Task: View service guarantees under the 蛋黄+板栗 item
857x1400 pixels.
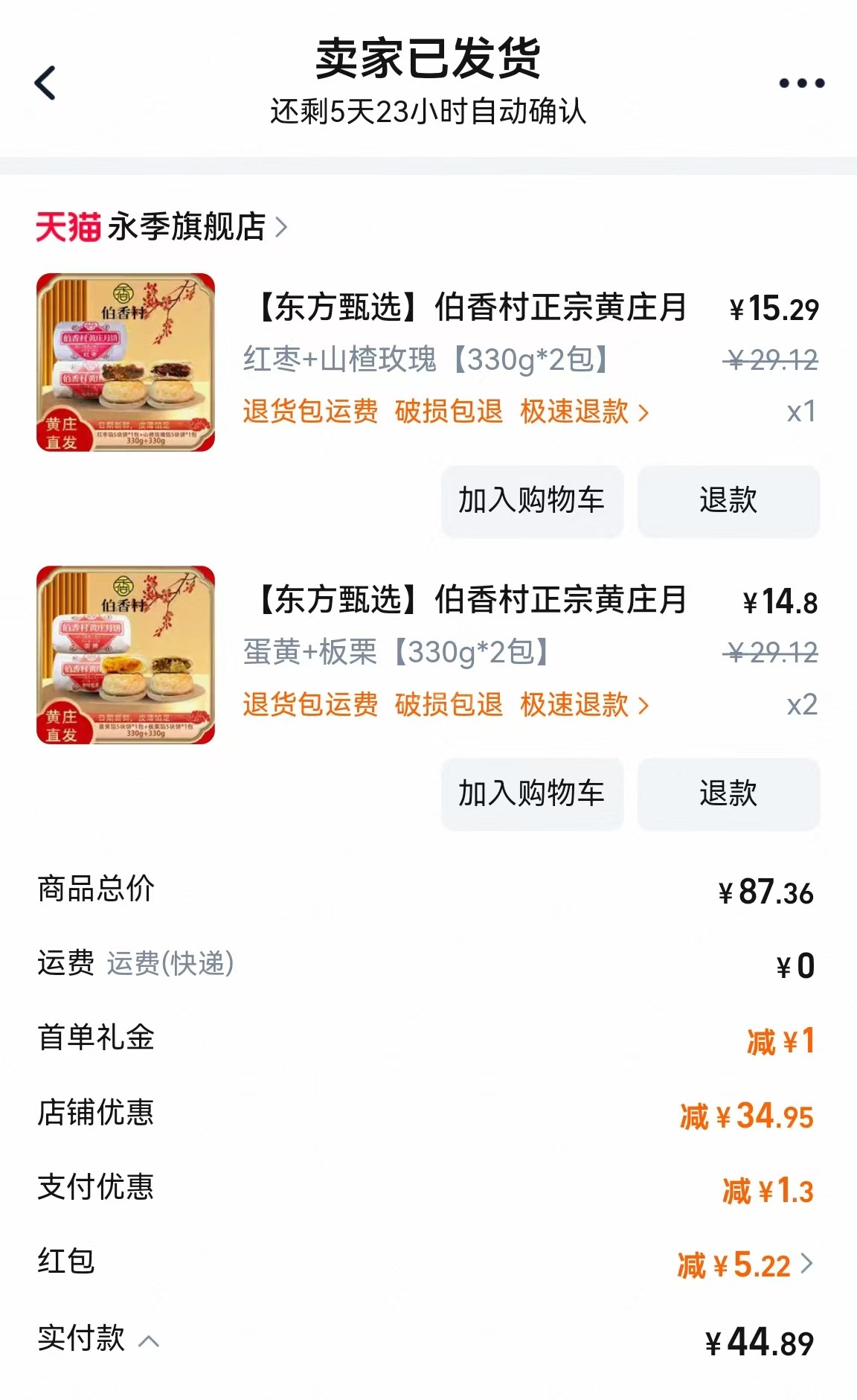Action: pos(446,704)
